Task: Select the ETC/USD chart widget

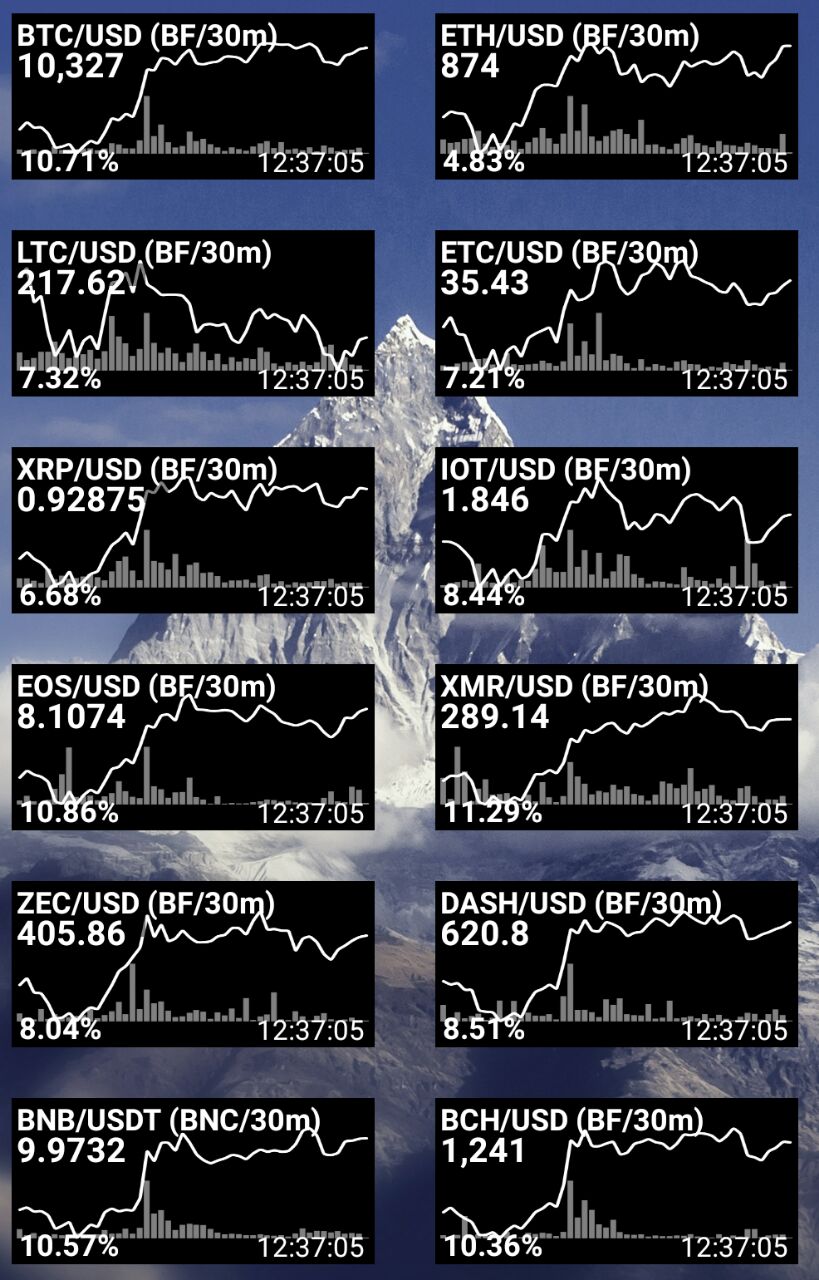Action: coord(616,313)
